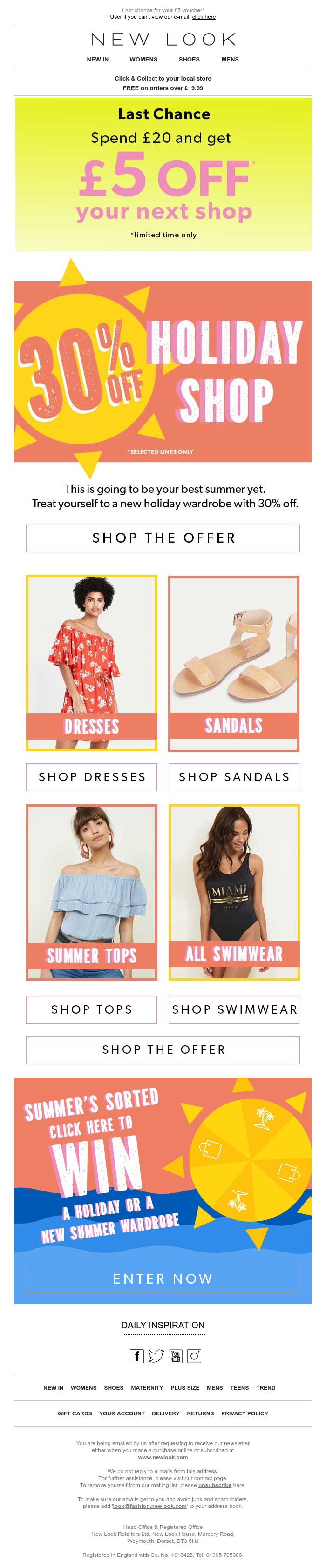Open the Instagram camera icon
This screenshot has width=326, height=1568.
(194, 1356)
